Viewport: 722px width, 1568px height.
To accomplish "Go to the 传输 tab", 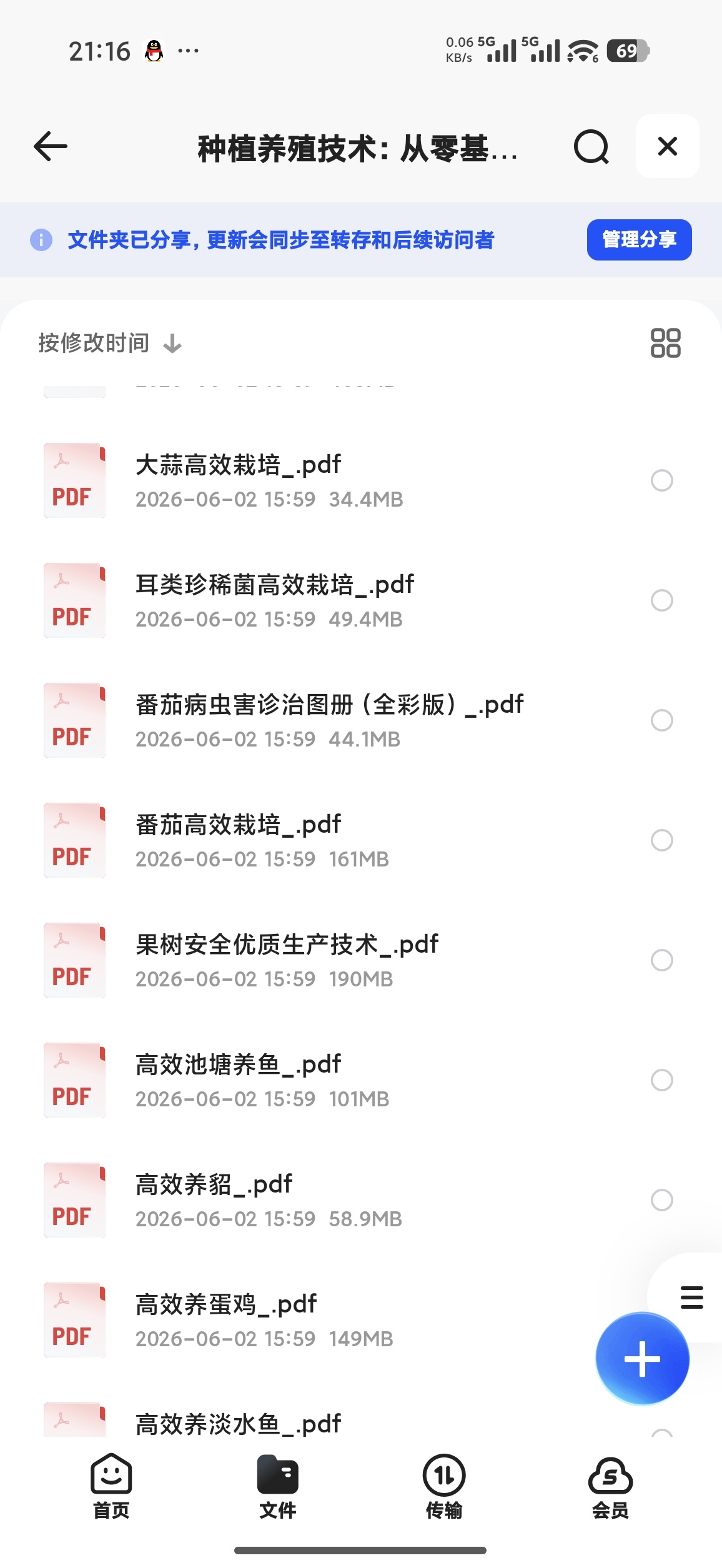I will 444,1487.
